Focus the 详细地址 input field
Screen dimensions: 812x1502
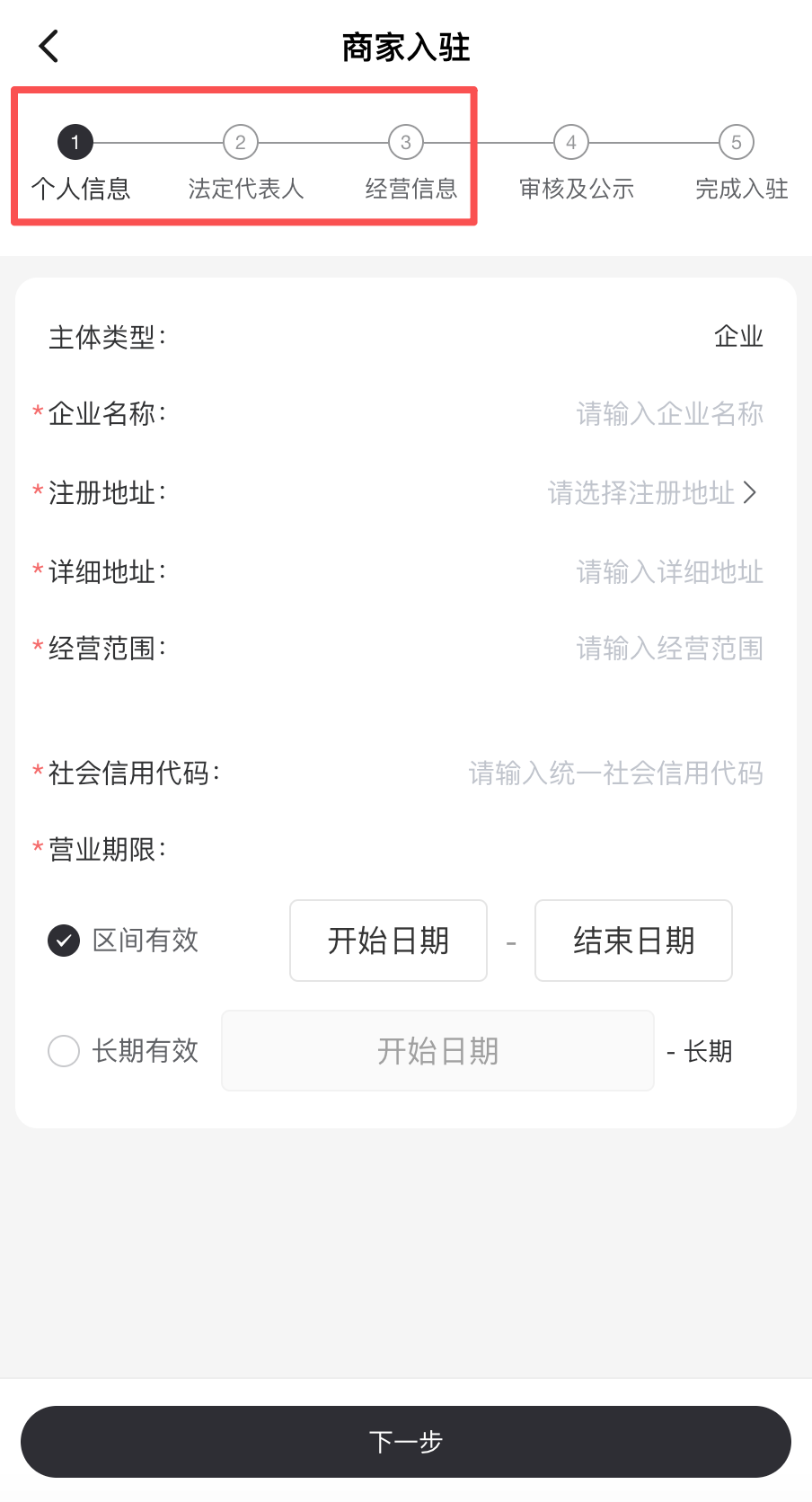pos(669,572)
